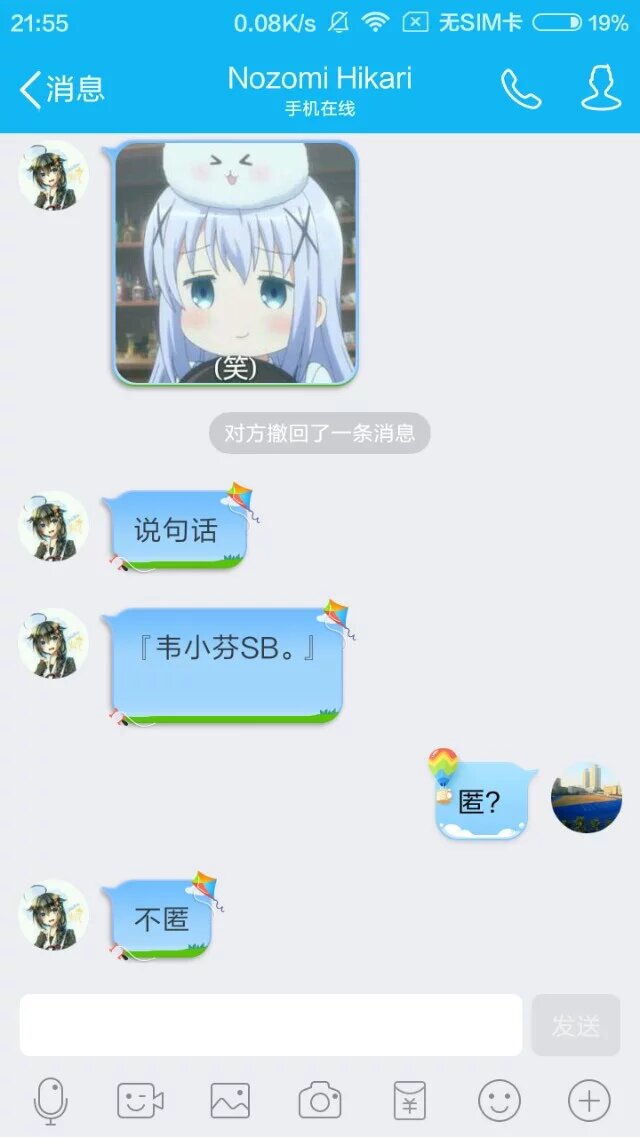Open the emoji picker
Screen dimensions: 640x1137
499,1101
